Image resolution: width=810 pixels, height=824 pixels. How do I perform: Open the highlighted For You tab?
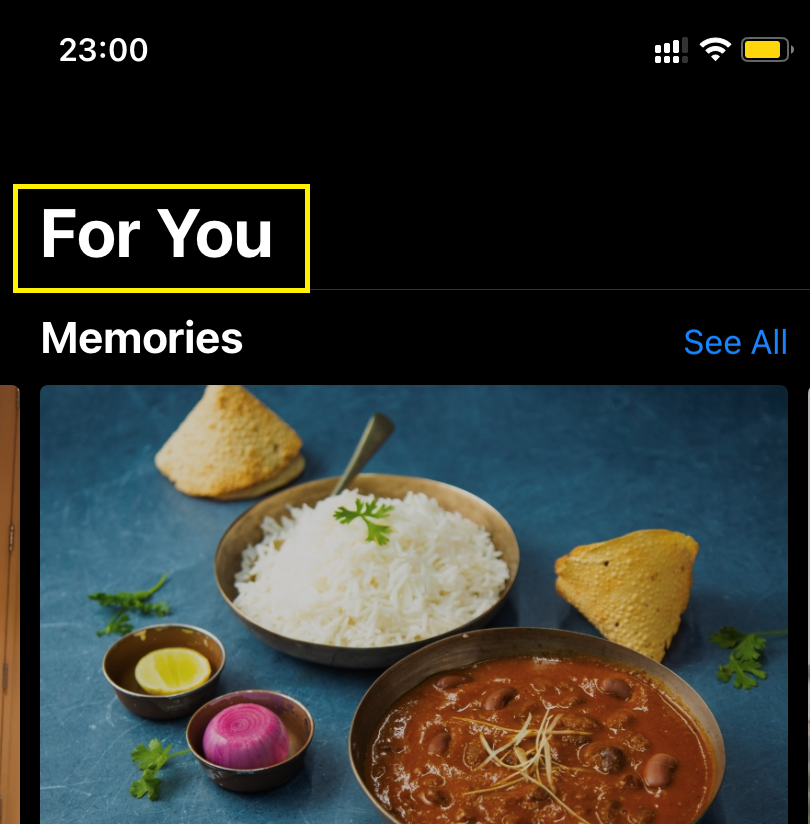click(160, 237)
